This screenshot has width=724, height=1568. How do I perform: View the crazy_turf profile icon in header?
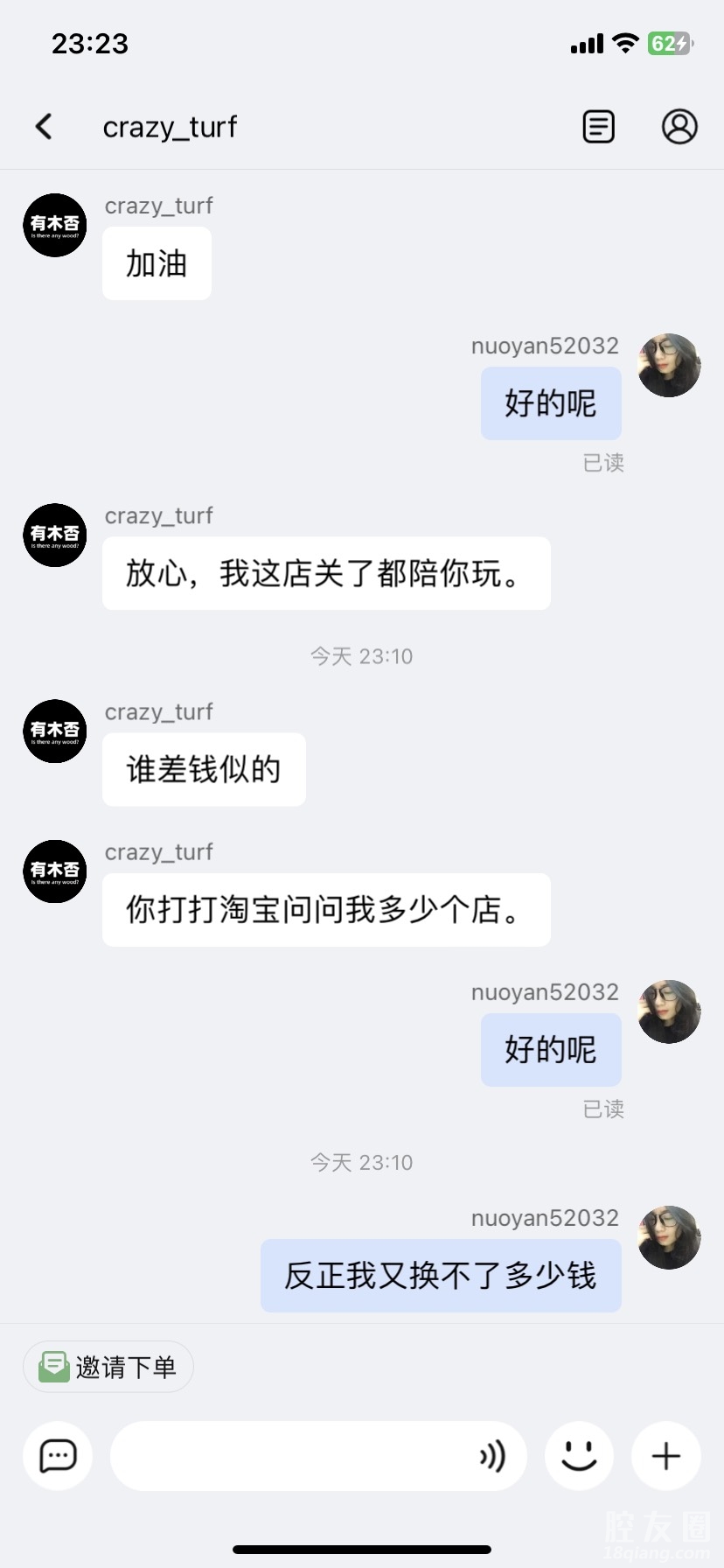pos(679,127)
